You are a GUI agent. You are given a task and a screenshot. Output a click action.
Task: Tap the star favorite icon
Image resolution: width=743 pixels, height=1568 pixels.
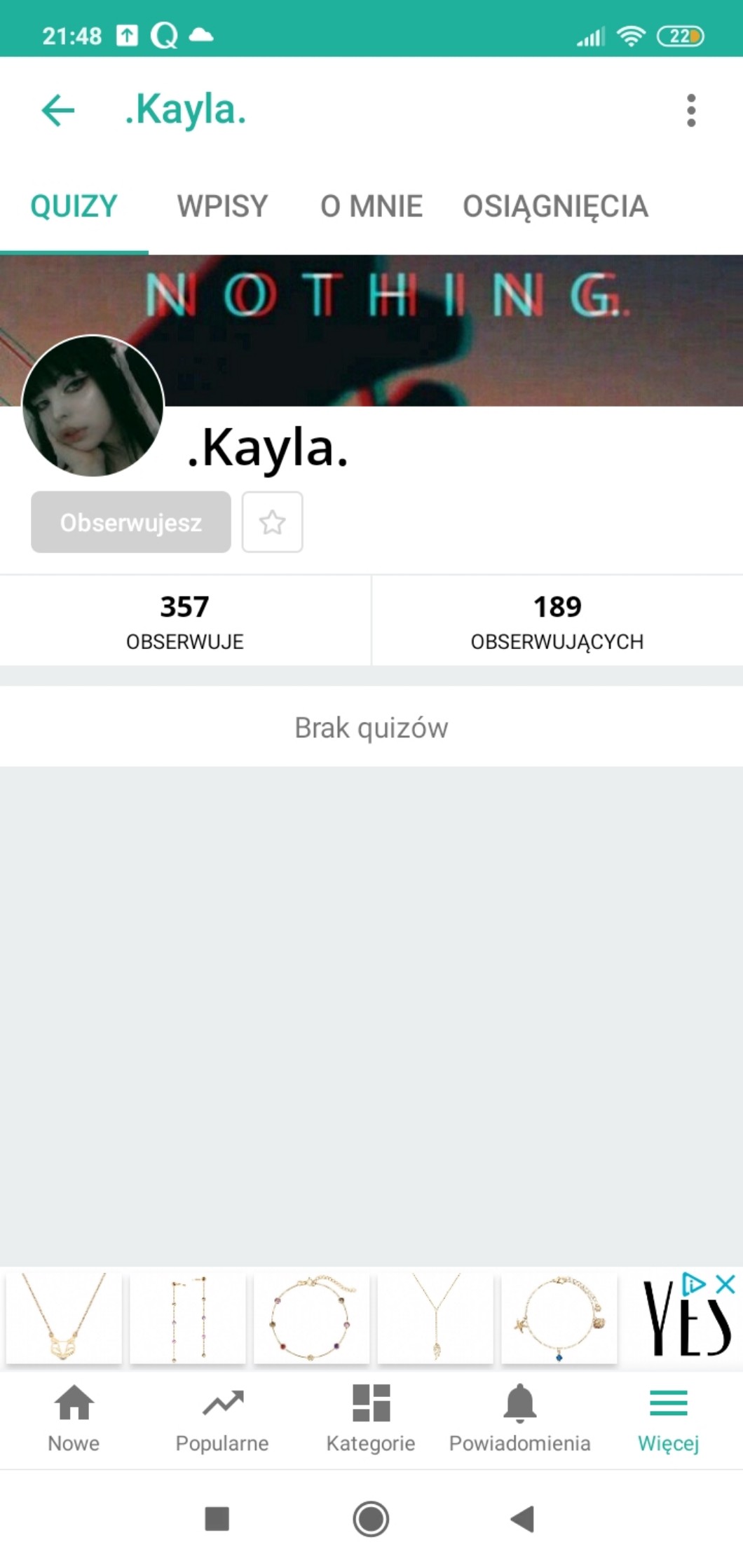(273, 522)
